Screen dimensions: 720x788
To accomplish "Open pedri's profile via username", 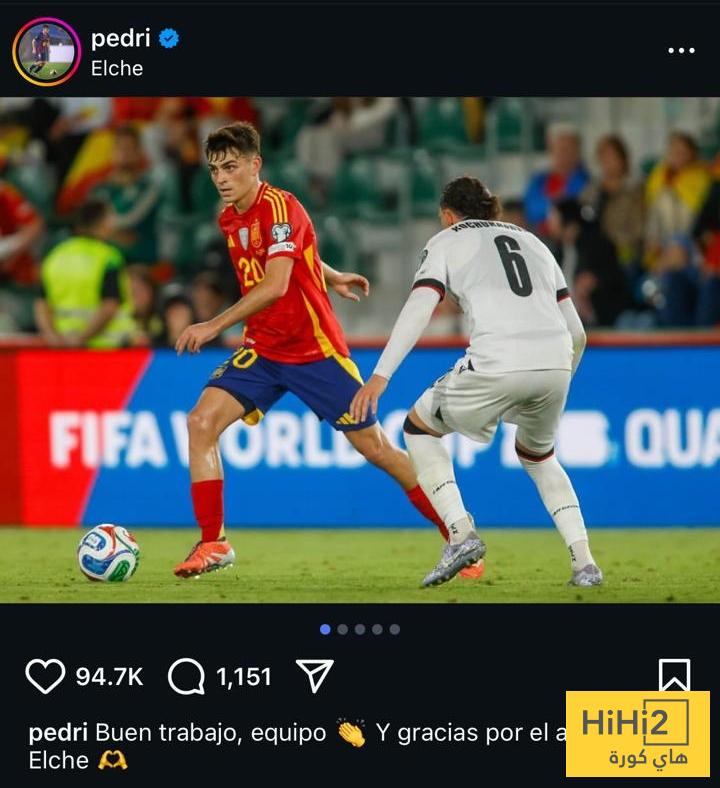I will click(x=120, y=38).
